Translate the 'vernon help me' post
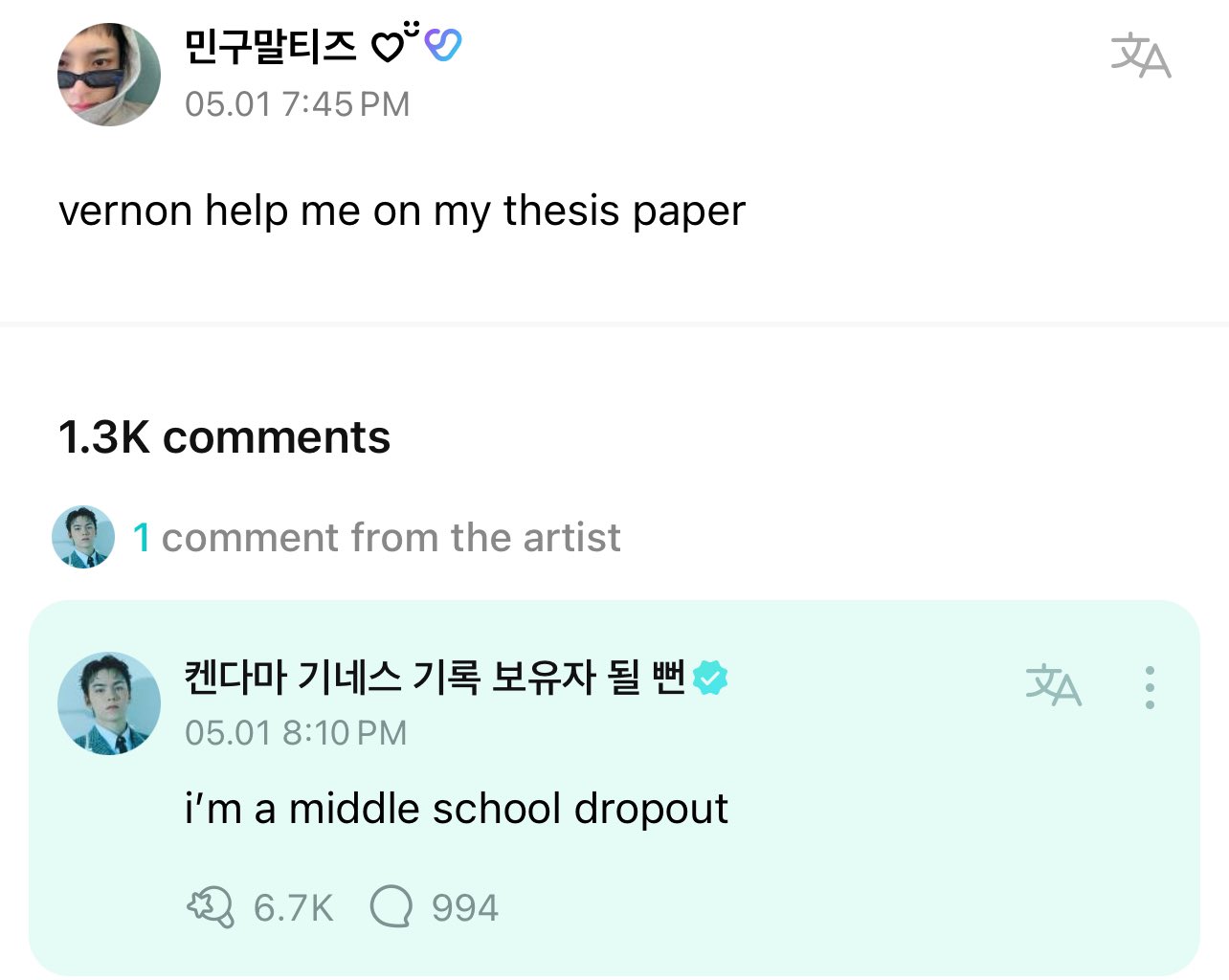This screenshot has height=980, width=1229. (1140, 56)
